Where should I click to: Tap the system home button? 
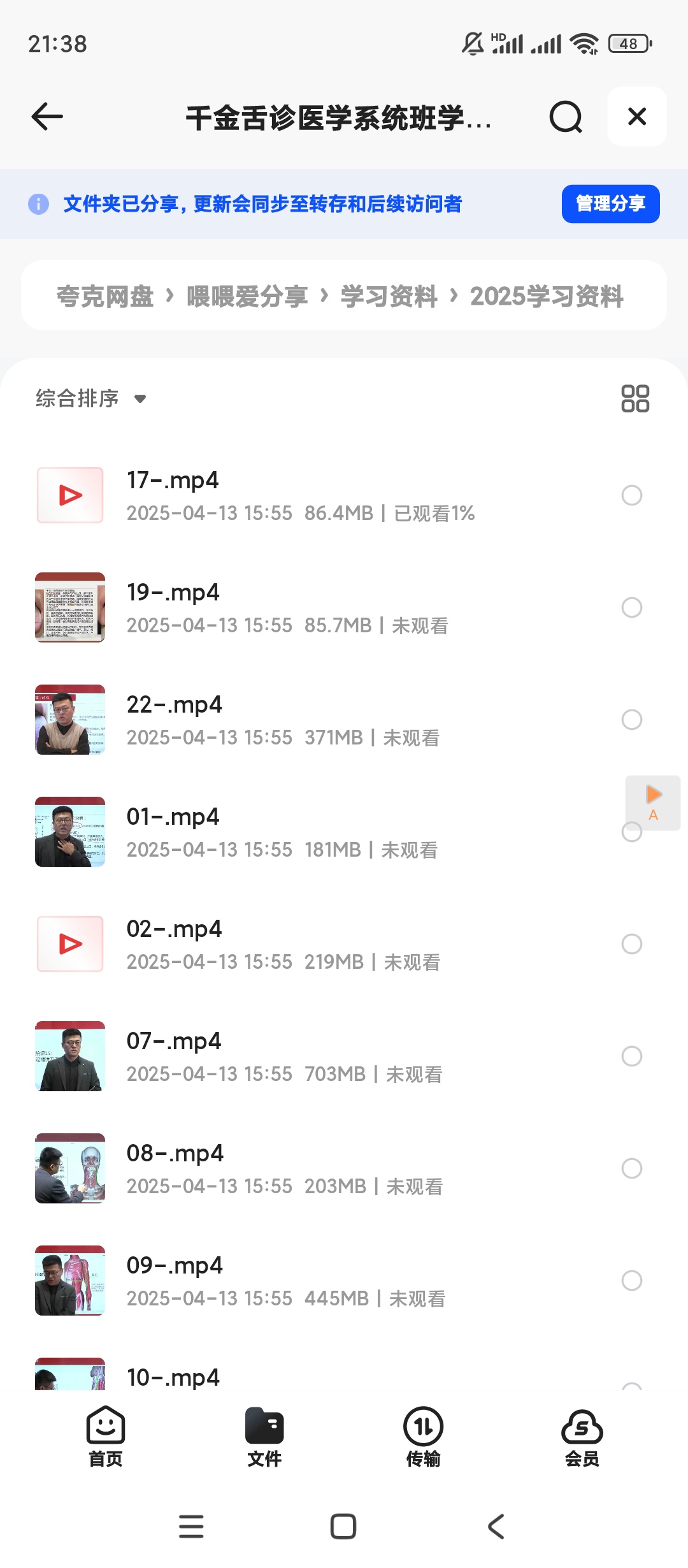343,1527
